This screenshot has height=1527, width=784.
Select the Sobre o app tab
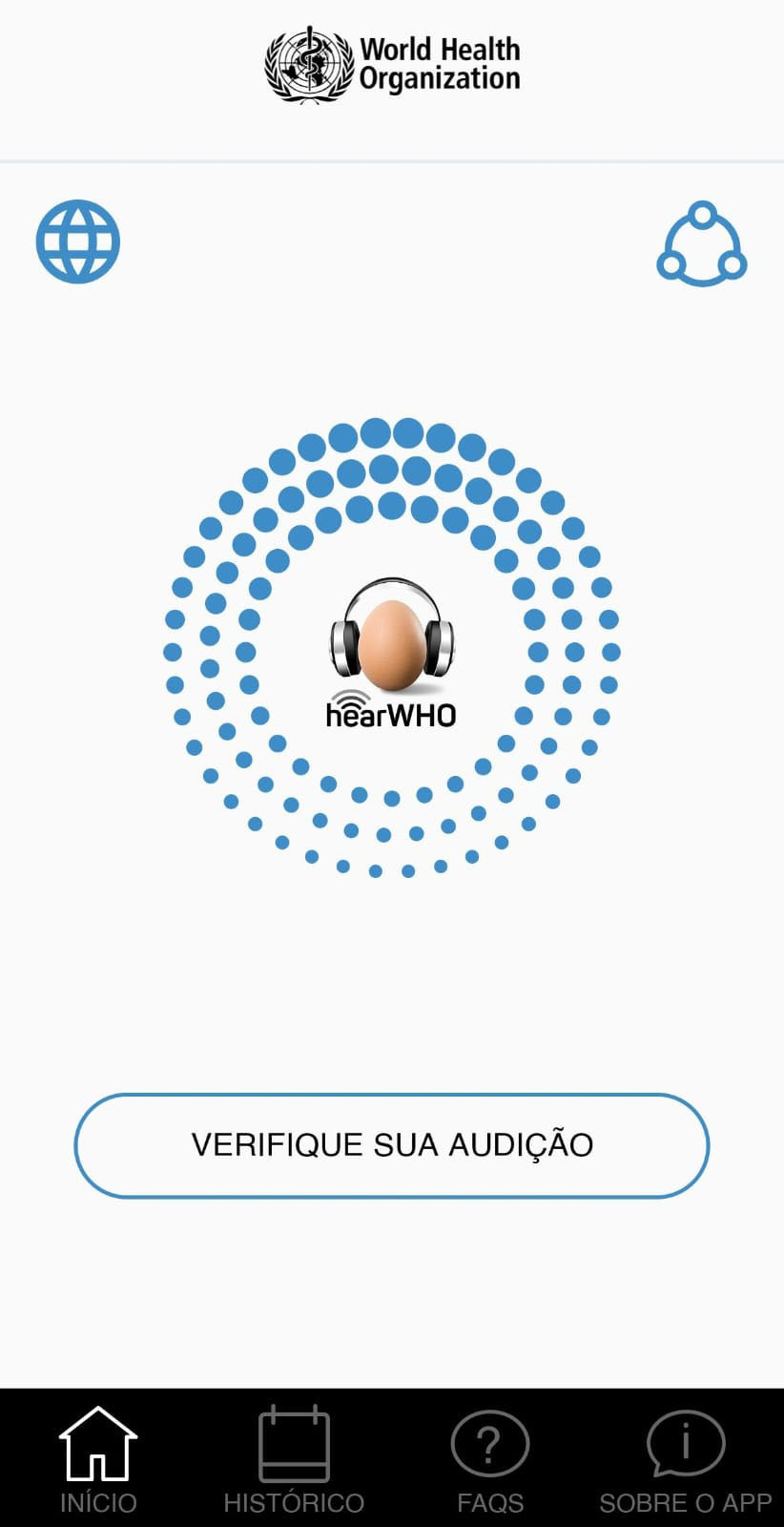coord(686,1460)
